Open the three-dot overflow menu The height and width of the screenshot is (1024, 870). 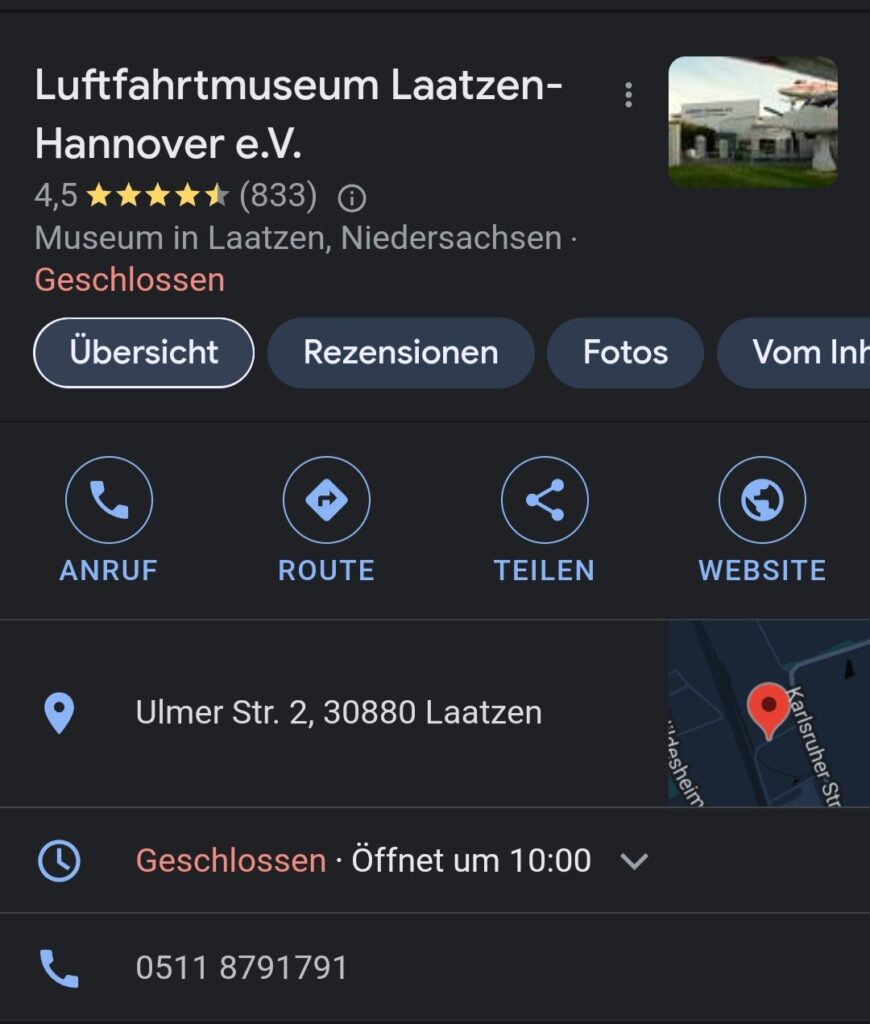tap(628, 95)
